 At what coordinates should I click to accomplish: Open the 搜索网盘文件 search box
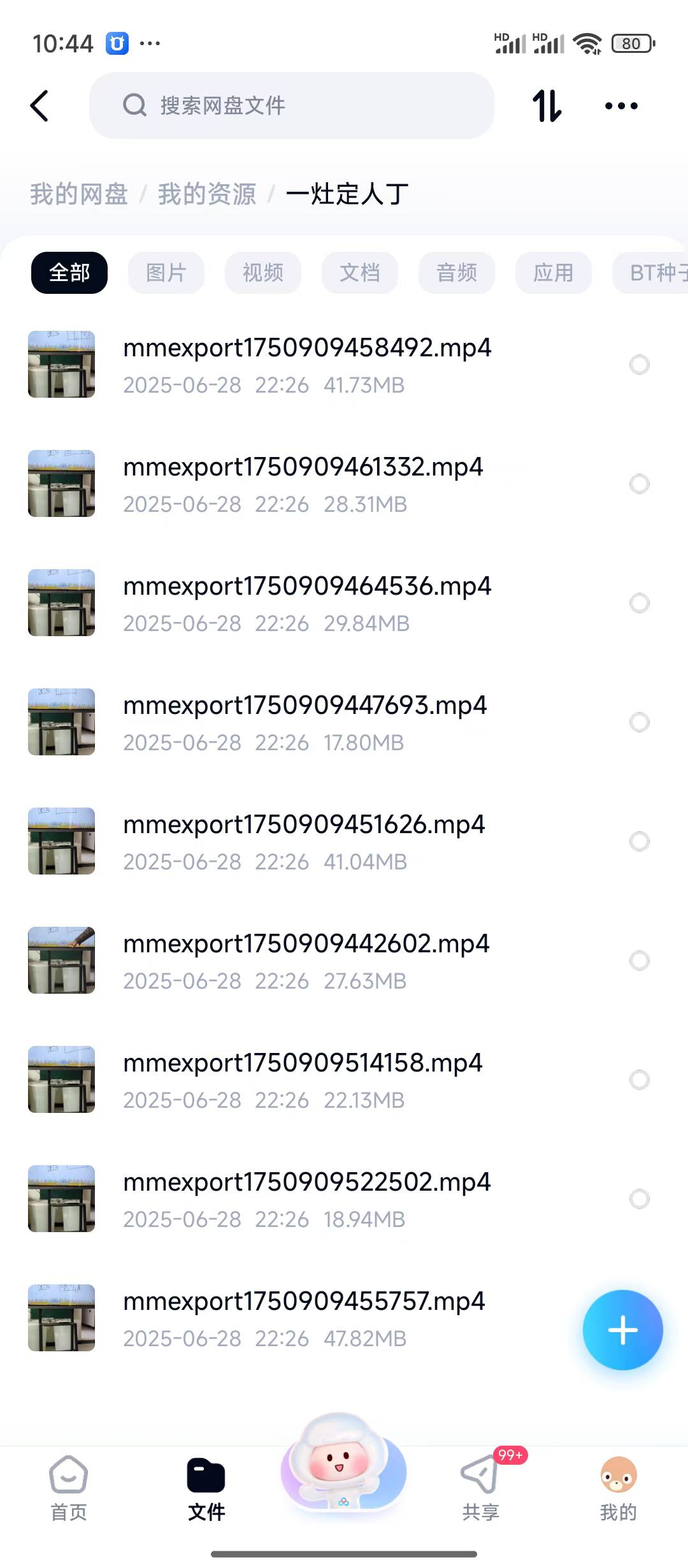[x=292, y=106]
